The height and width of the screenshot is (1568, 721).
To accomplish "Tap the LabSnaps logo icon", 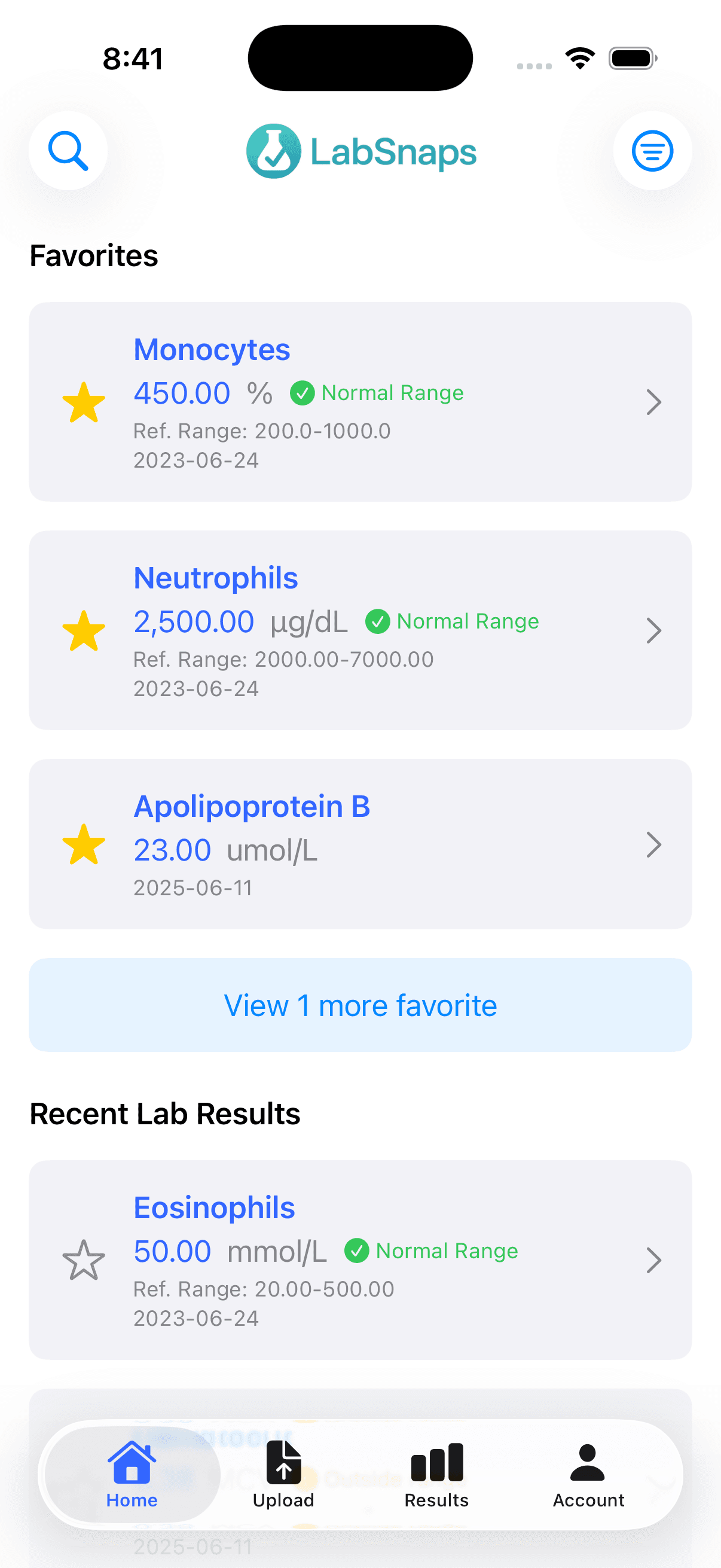I will point(273,151).
